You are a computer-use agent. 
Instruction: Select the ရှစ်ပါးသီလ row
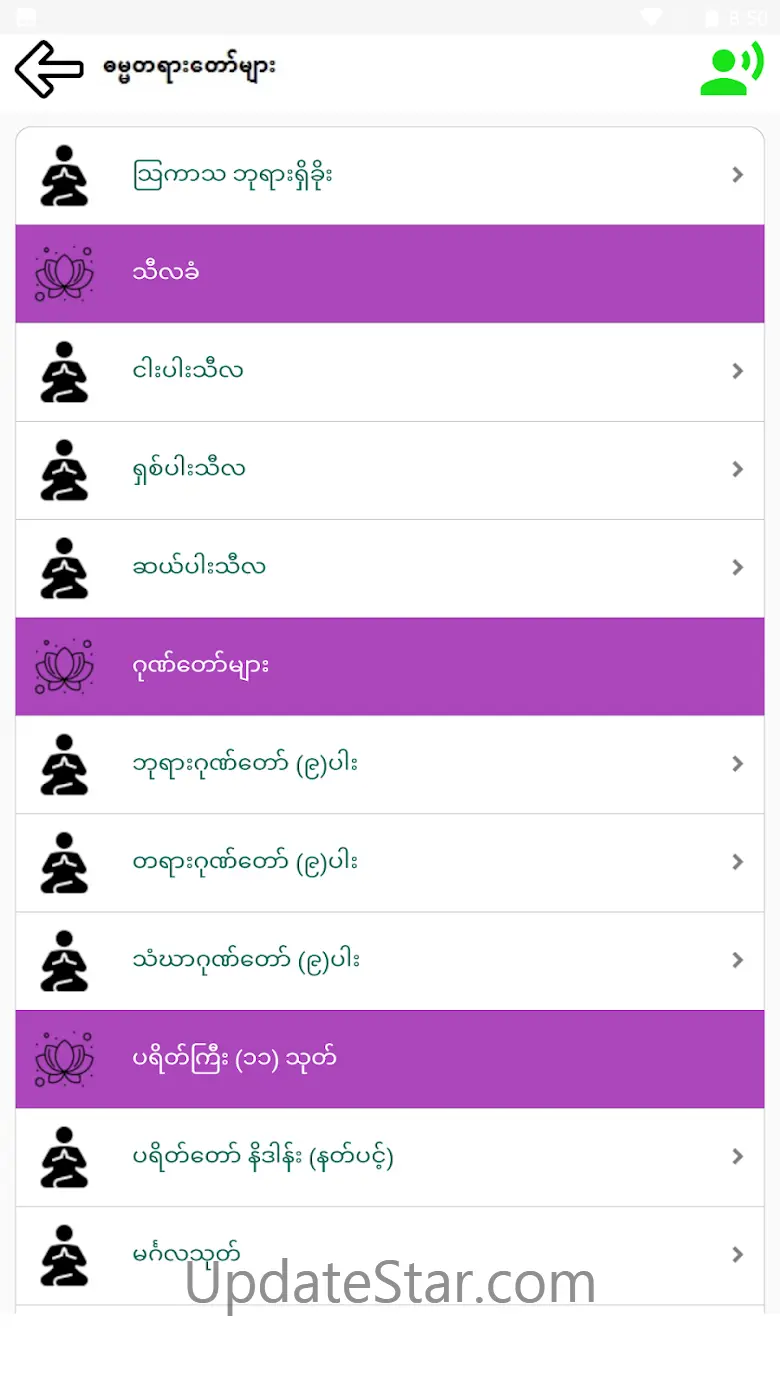point(390,470)
